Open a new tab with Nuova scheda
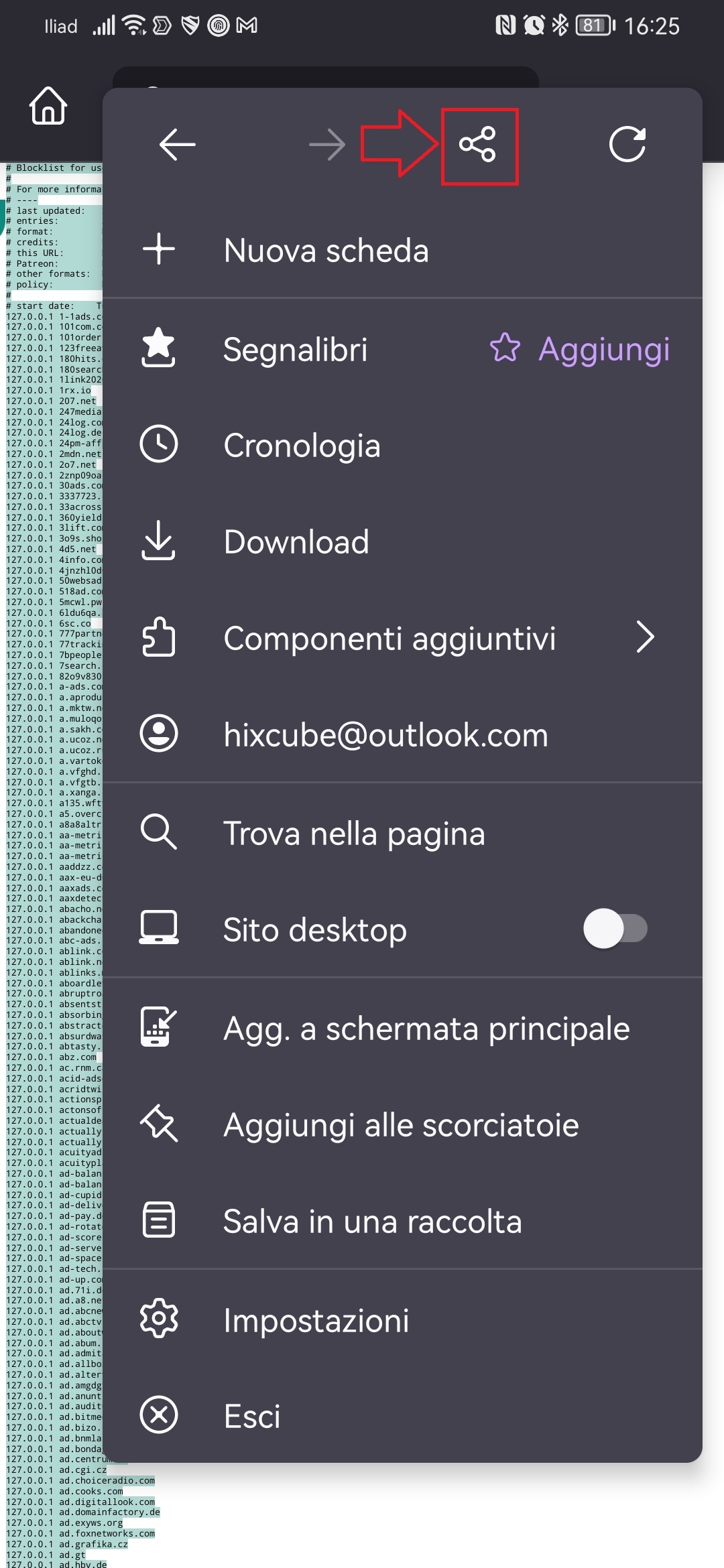Viewport: 724px width, 1568px height. 402,250
